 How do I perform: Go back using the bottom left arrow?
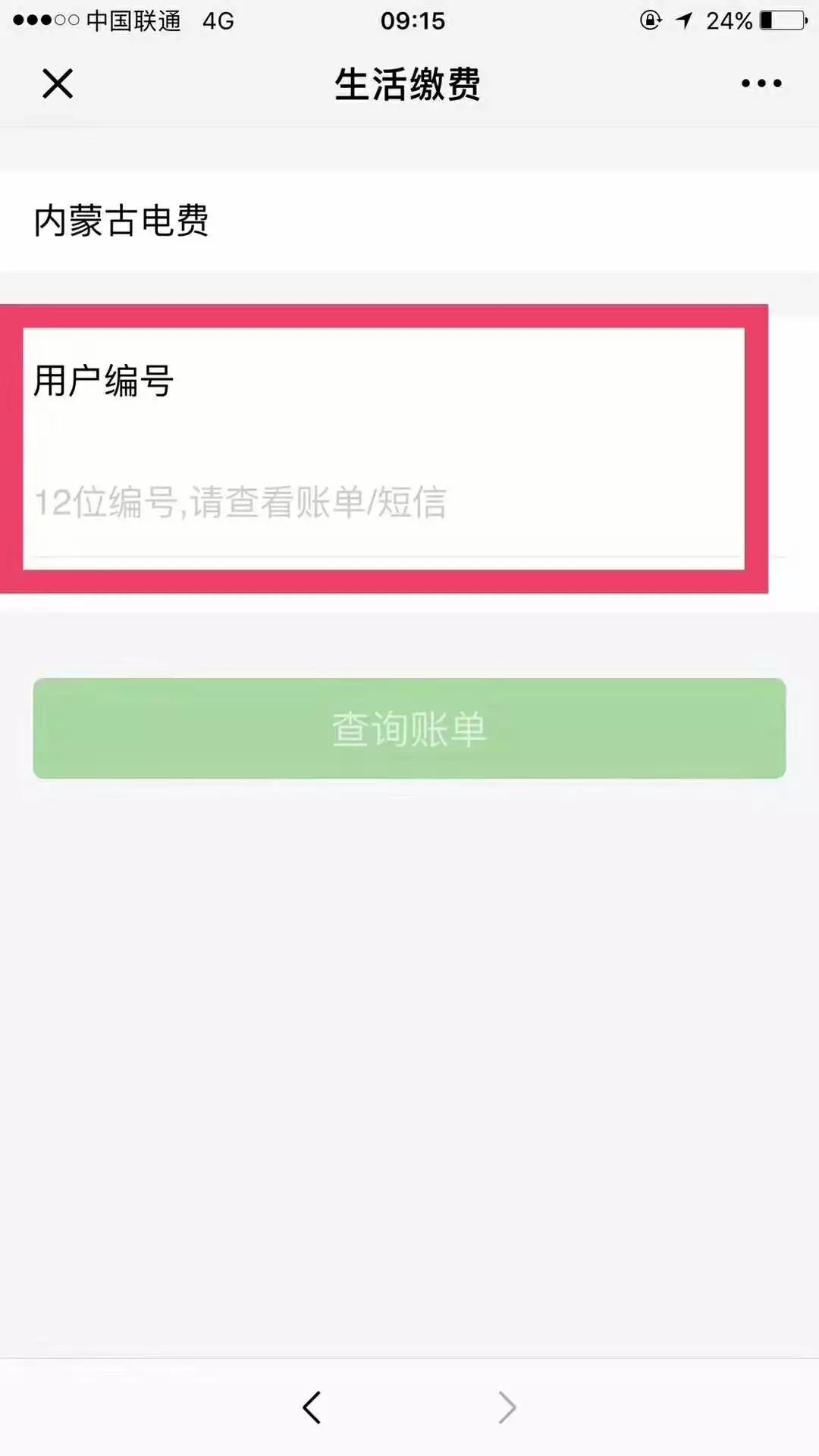(312, 1408)
